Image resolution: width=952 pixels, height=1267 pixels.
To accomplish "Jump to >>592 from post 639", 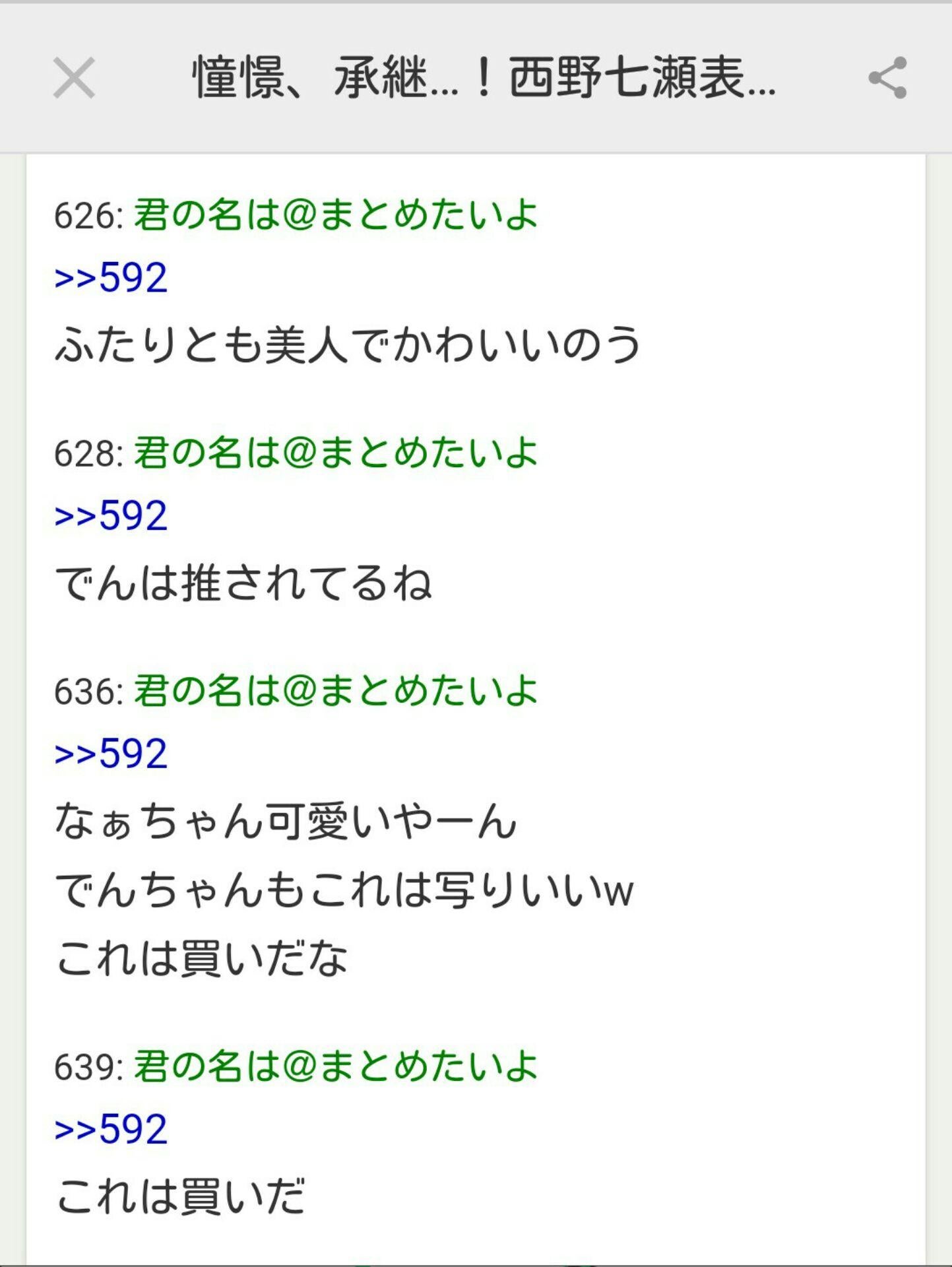I will coord(111,1129).
